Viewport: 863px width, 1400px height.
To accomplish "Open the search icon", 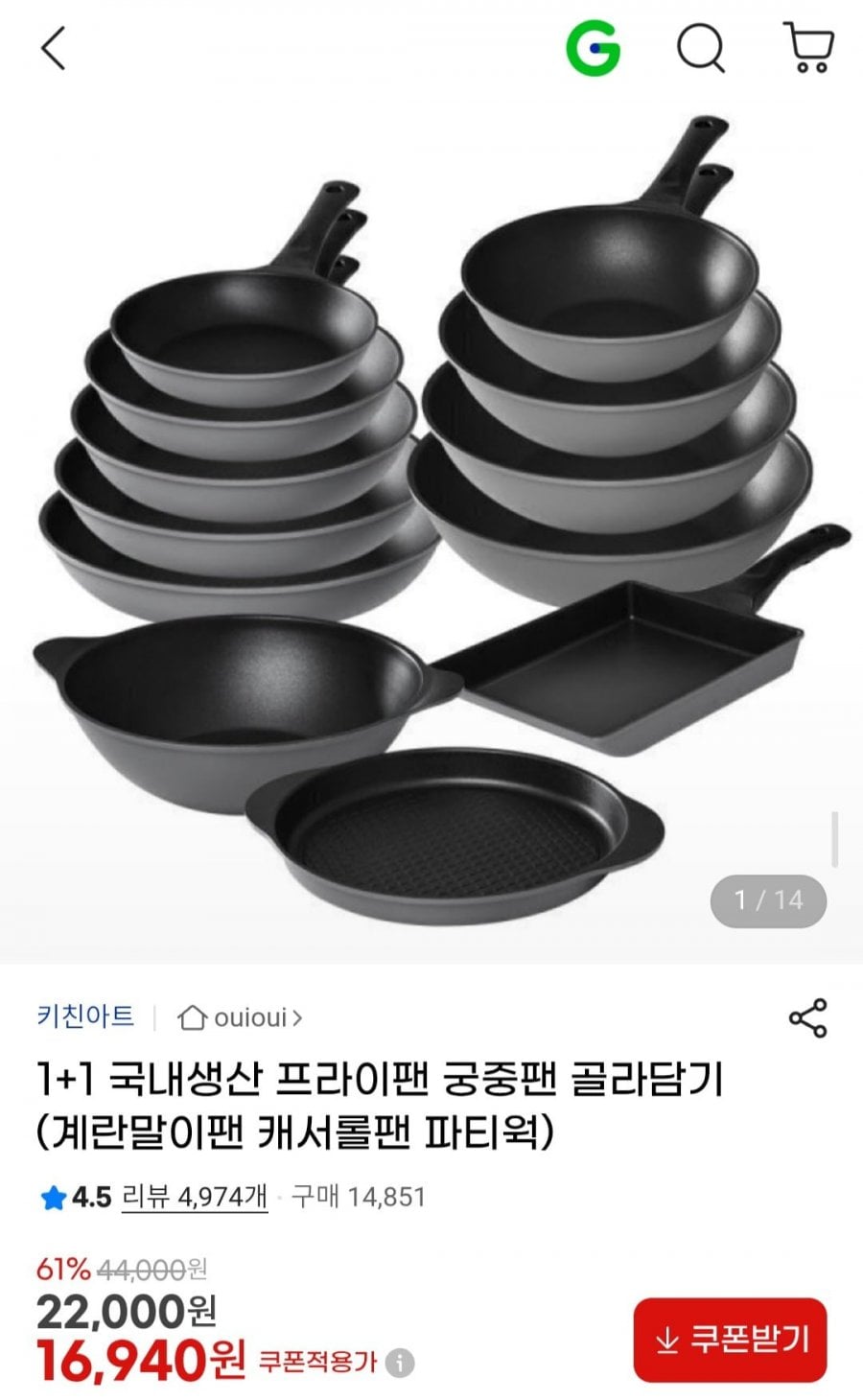I will [701, 48].
